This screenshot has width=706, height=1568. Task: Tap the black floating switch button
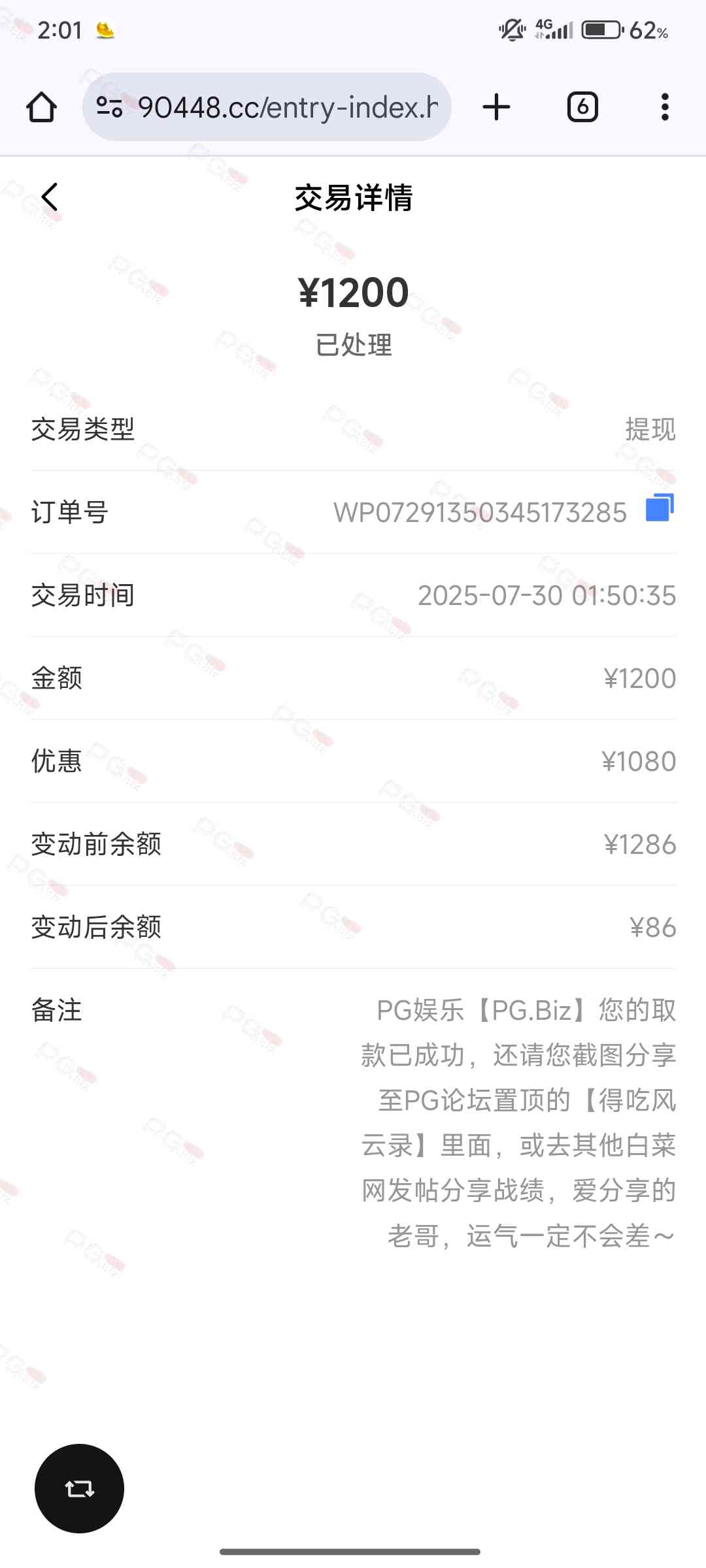pyautogui.click(x=79, y=1488)
